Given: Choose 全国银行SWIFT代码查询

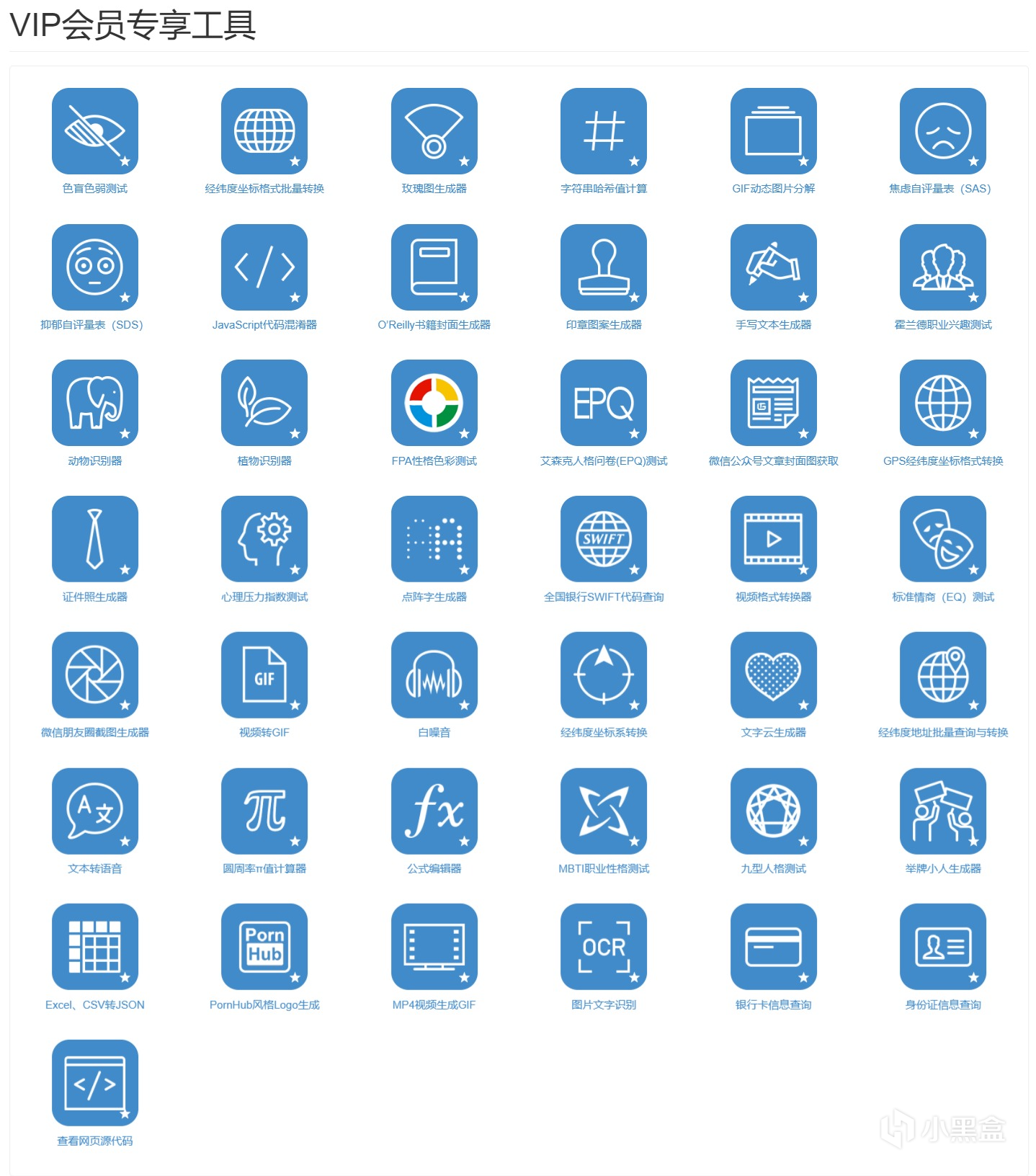Looking at the screenshot, I should pyautogui.click(x=604, y=539).
